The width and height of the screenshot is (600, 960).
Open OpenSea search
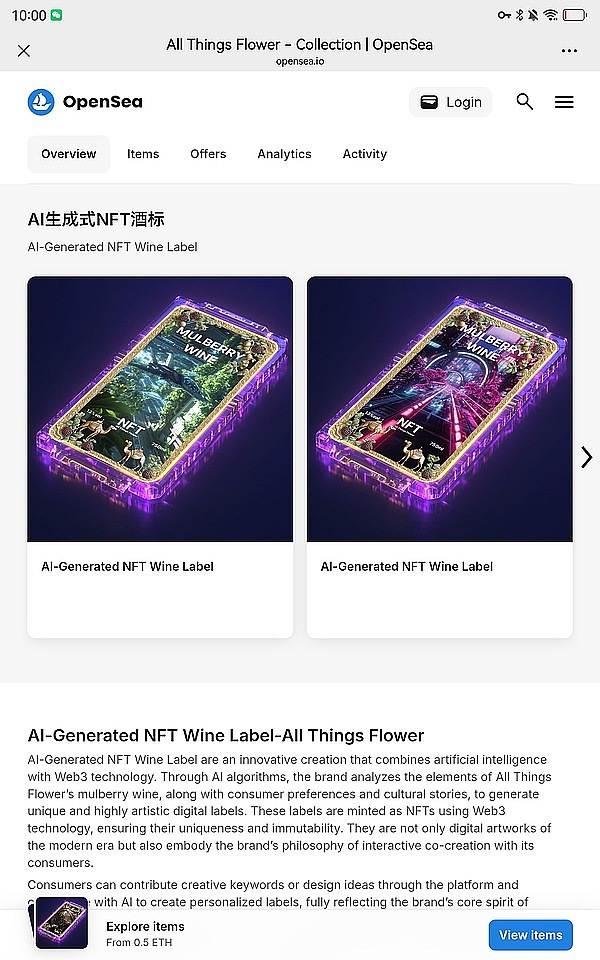click(525, 102)
